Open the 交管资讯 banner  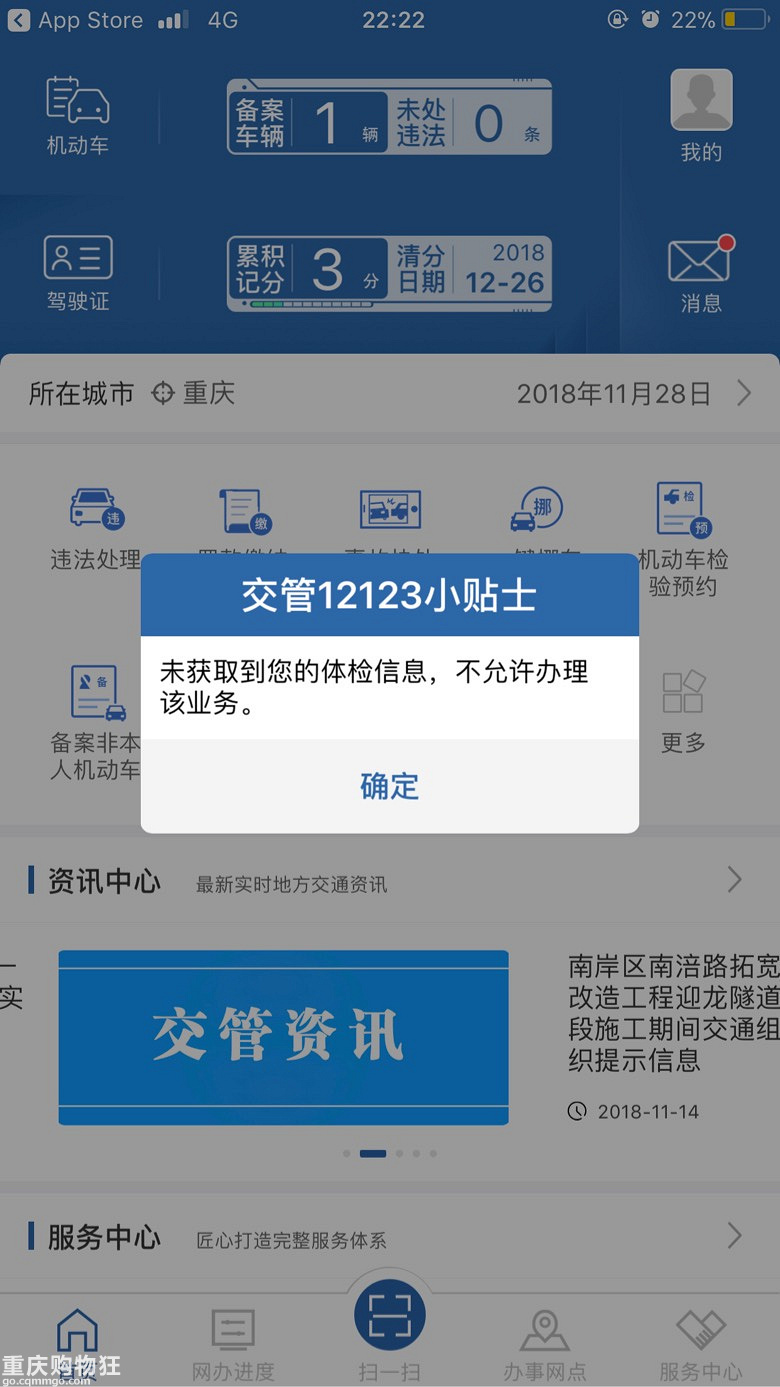click(283, 1037)
